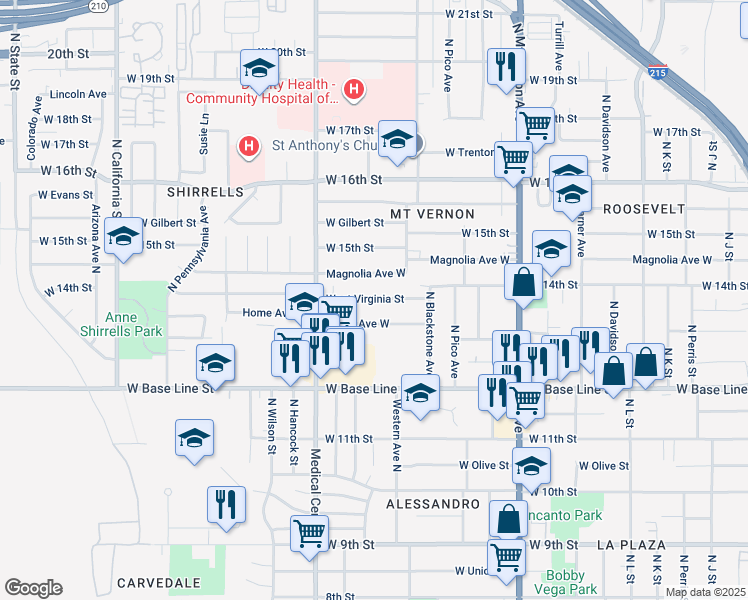Open the Community Hospital marker
Screen dimensions: 748x600
pyautogui.click(x=353, y=89)
